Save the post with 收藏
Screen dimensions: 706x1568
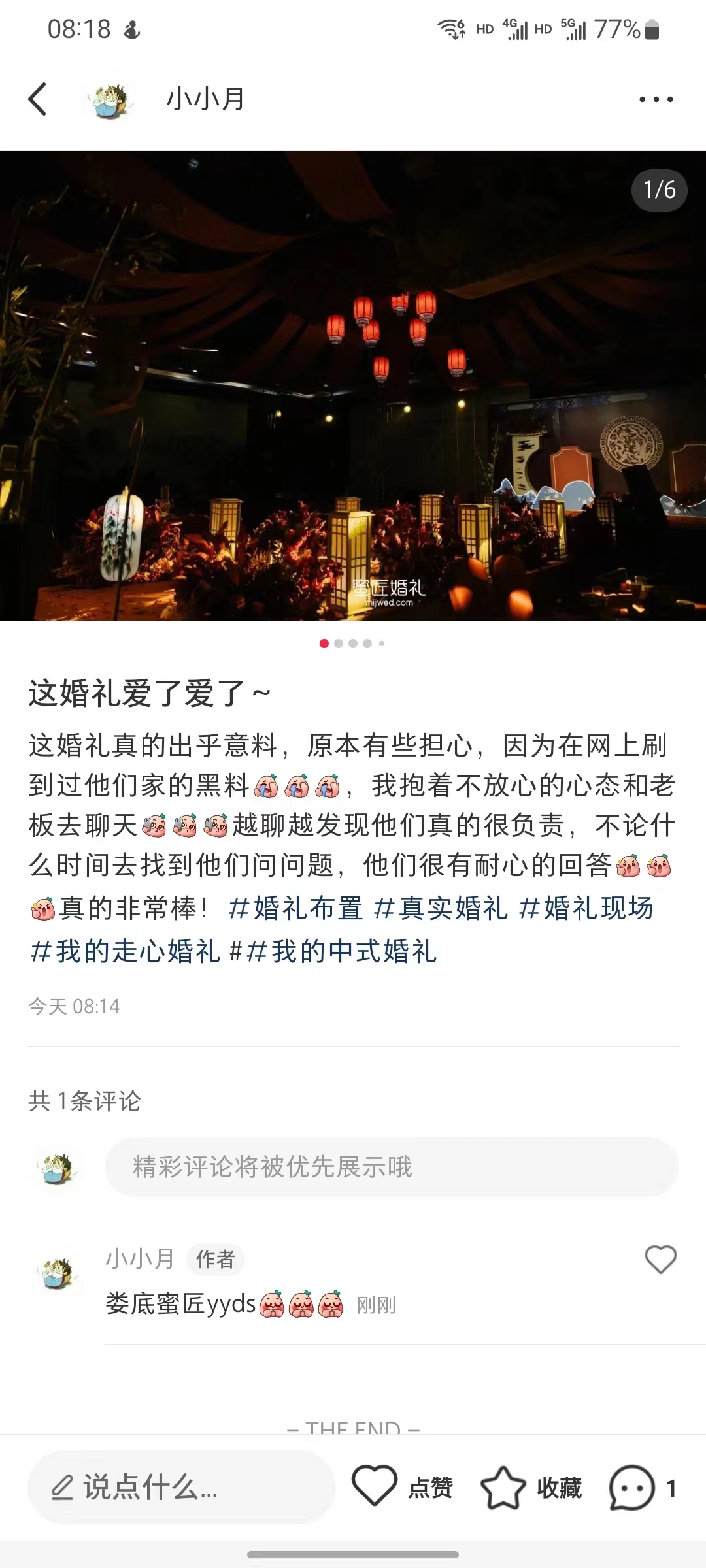(x=531, y=1488)
